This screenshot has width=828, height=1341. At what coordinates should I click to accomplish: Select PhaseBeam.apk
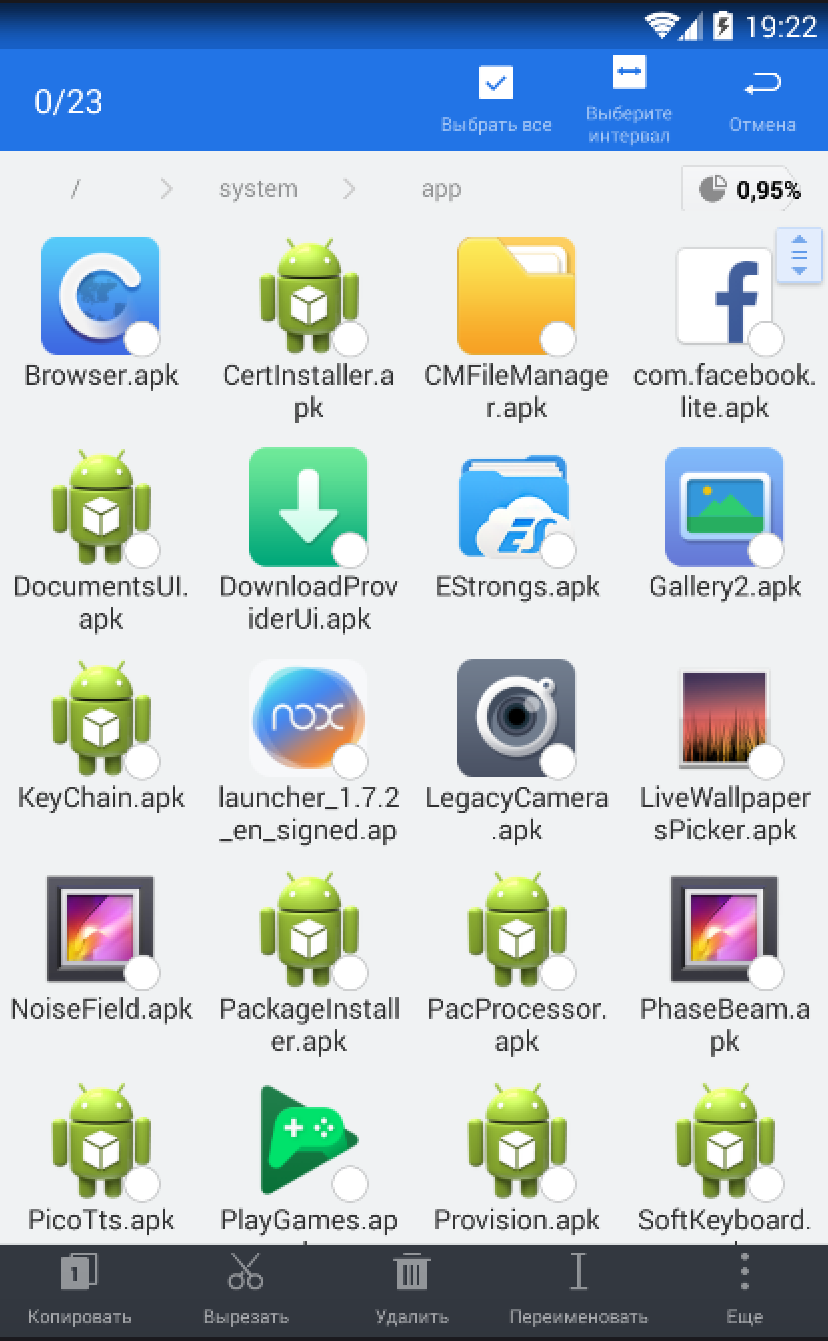click(724, 930)
